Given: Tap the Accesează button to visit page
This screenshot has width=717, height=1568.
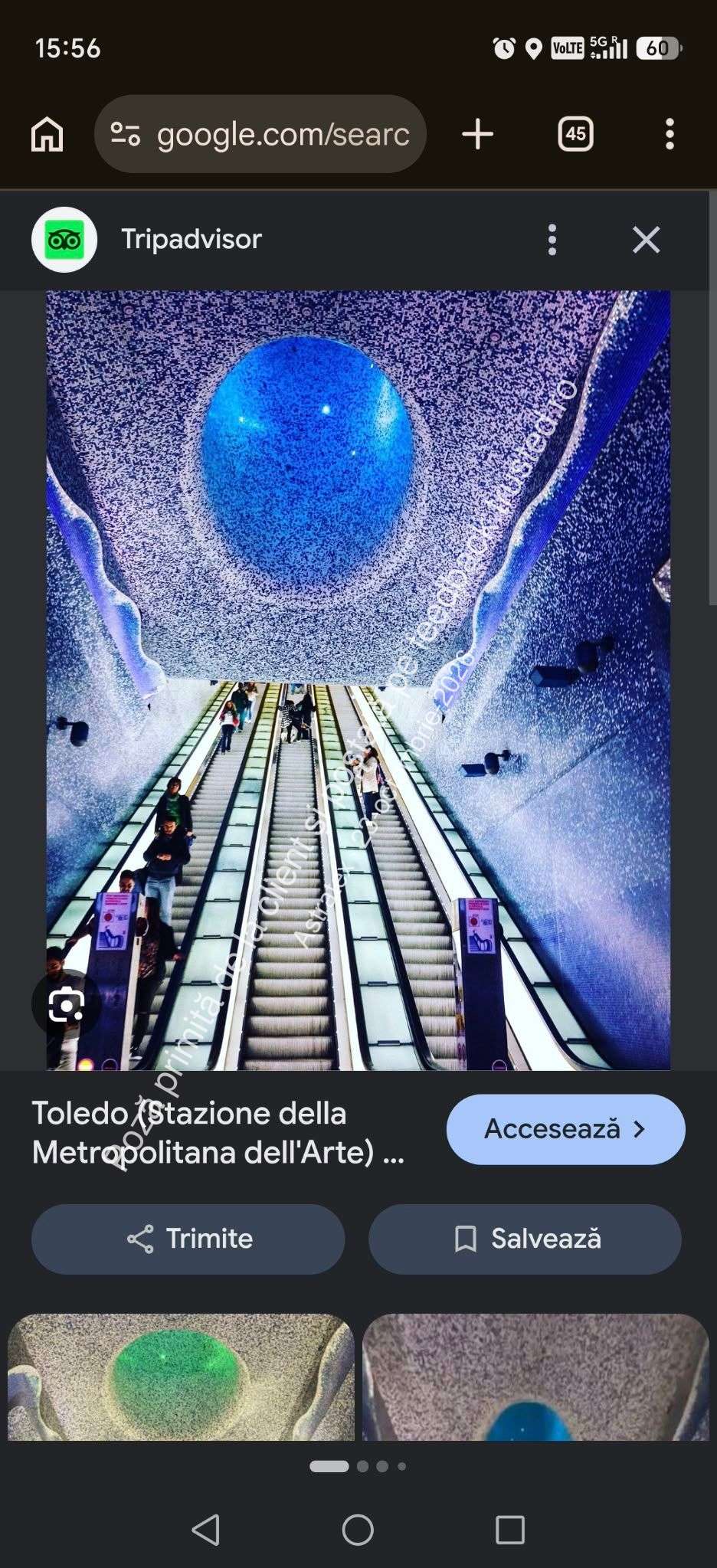Looking at the screenshot, I should coord(565,1129).
